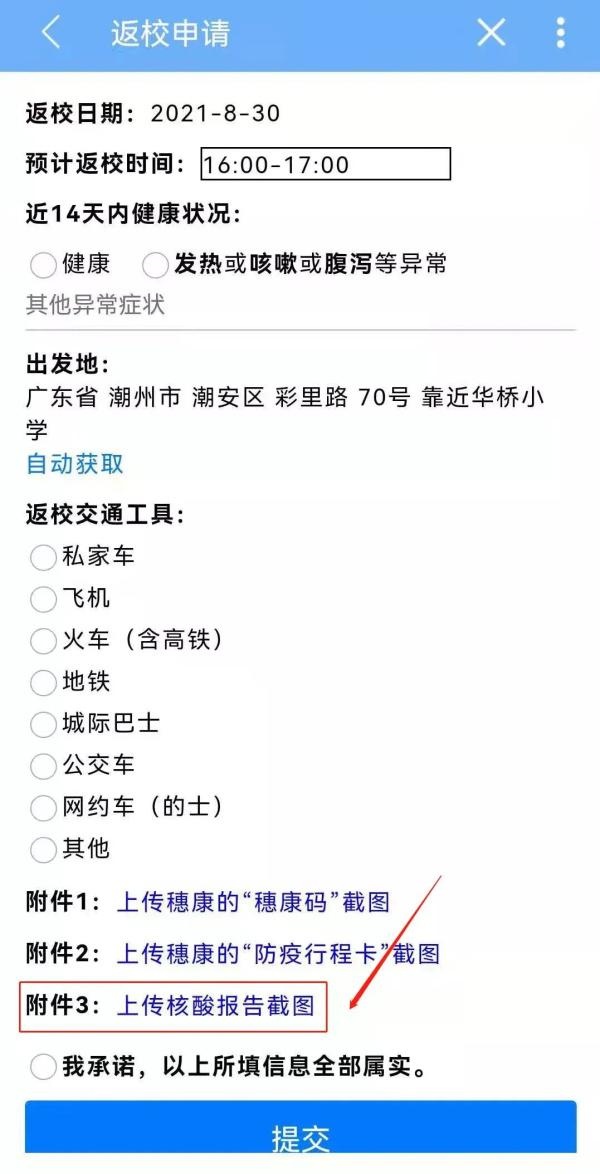Upload 穗康码 screenshot for 附件1

(x=253, y=902)
